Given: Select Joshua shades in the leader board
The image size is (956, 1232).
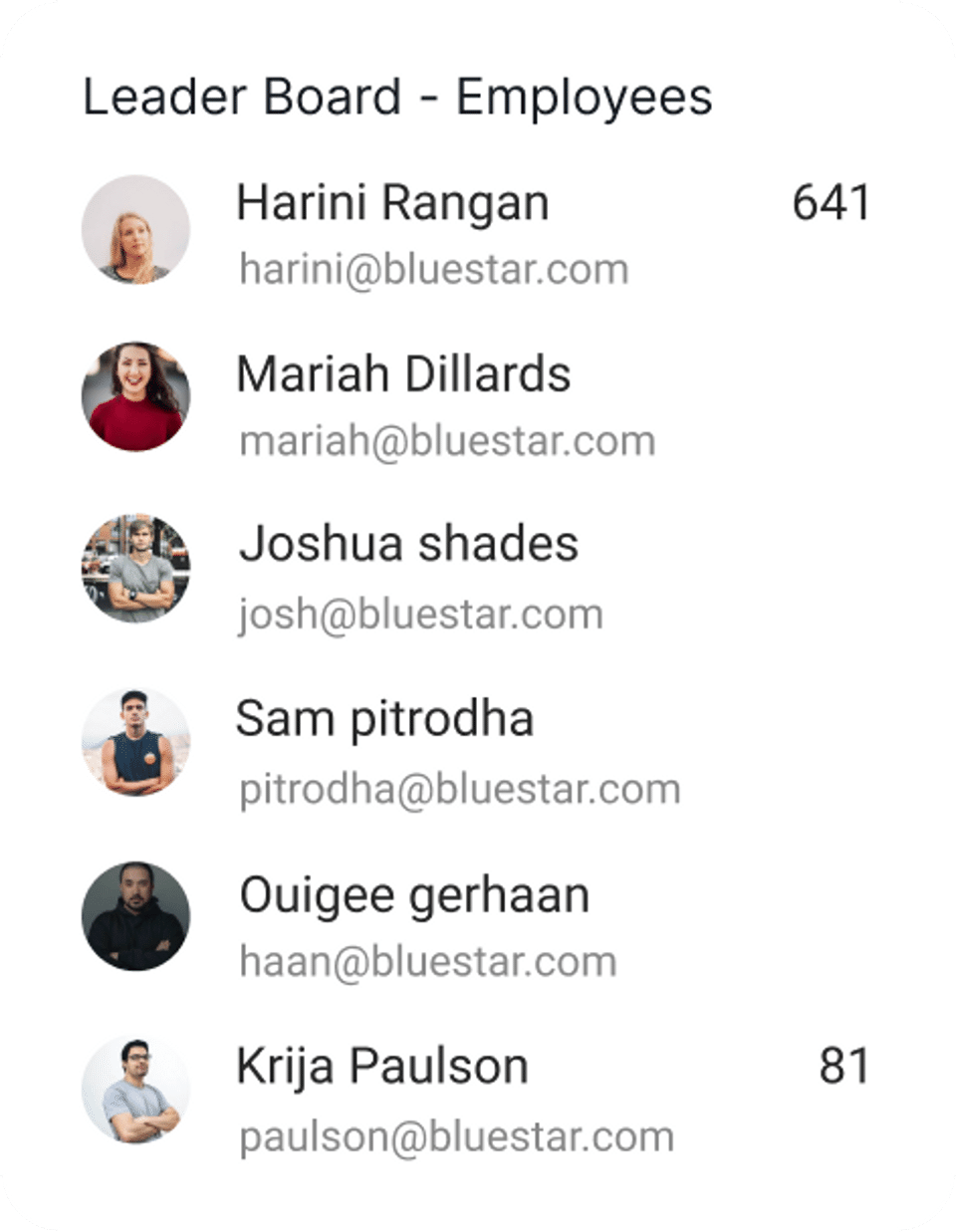Looking at the screenshot, I should pyautogui.click(x=408, y=545).
